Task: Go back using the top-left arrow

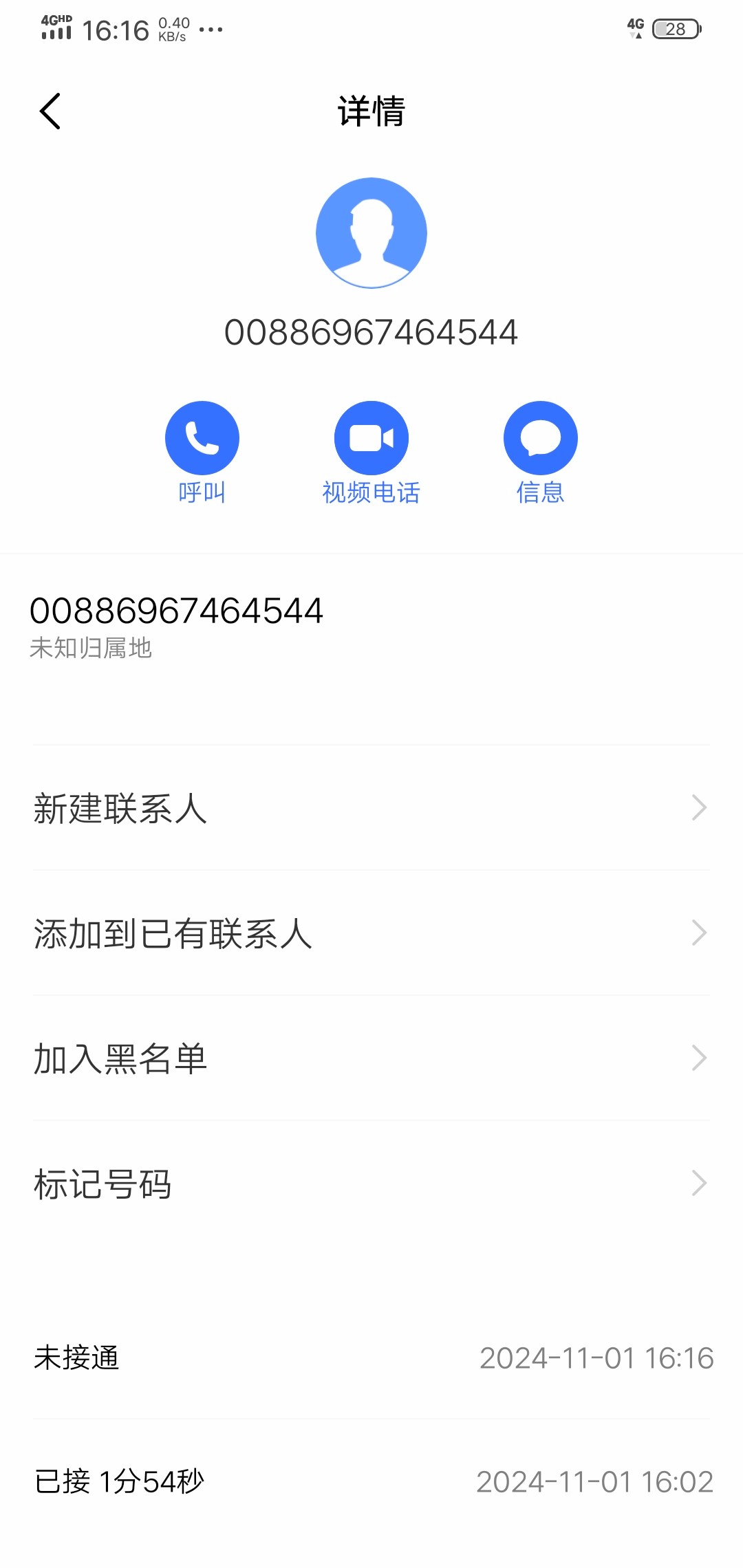Action: point(50,111)
